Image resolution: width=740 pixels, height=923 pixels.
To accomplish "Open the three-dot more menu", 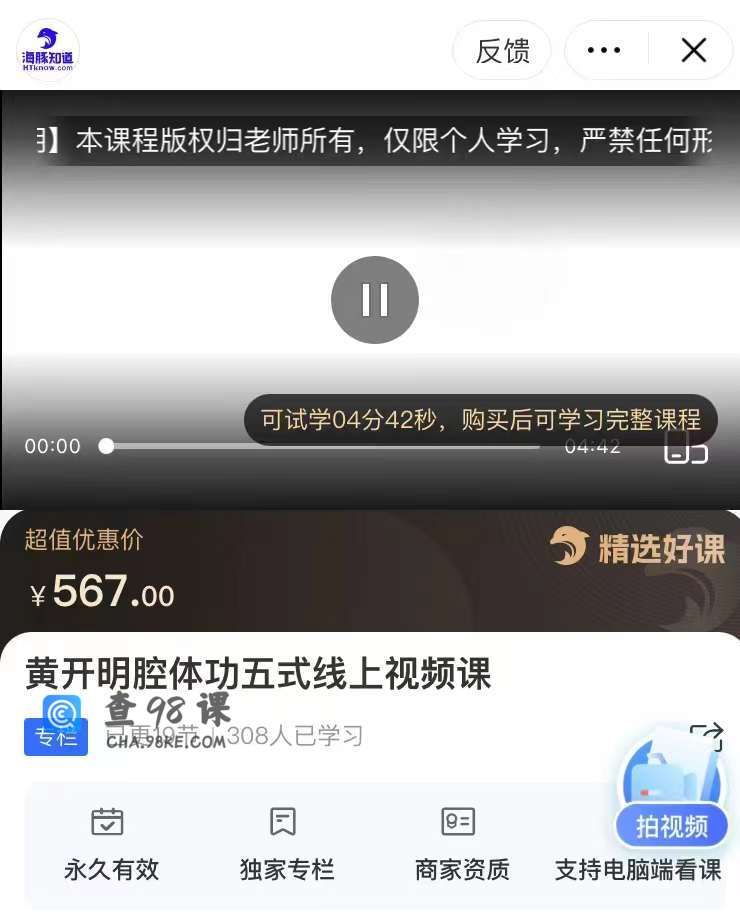I will tap(604, 51).
